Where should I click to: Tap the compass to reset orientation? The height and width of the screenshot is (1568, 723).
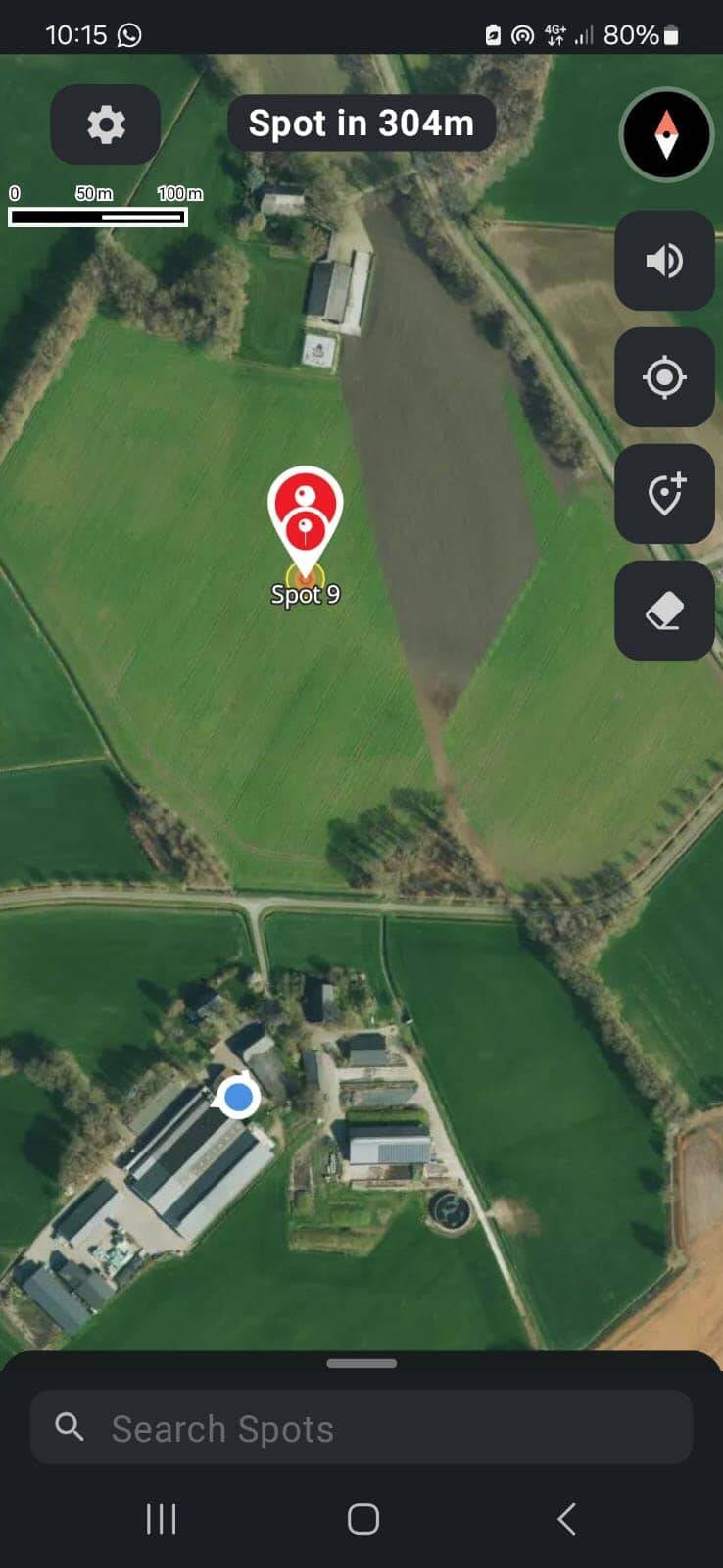point(666,135)
